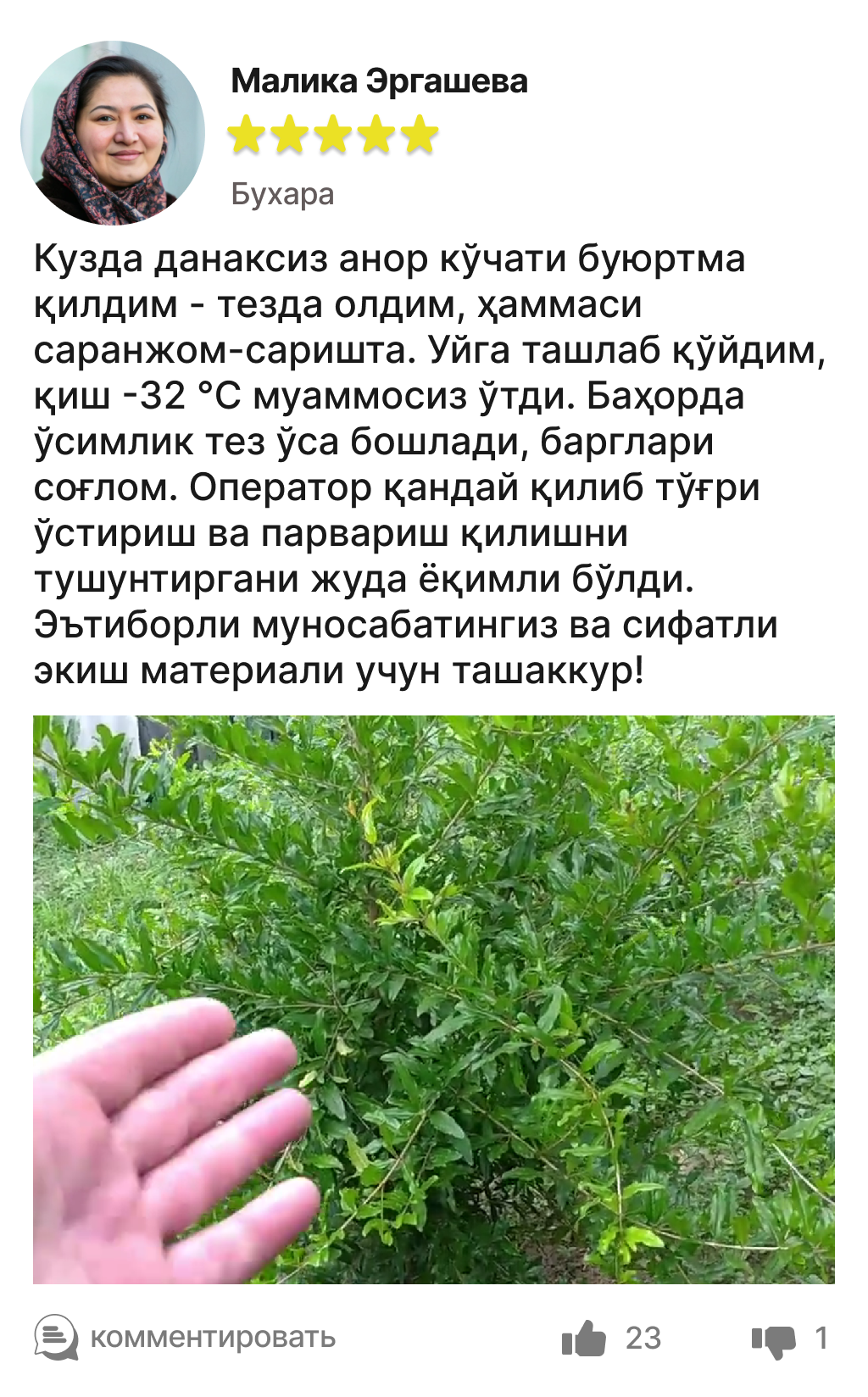The height and width of the screenshot is (1397, 868).
Task: Click the Бухара location label
Action: pos(283,195)
